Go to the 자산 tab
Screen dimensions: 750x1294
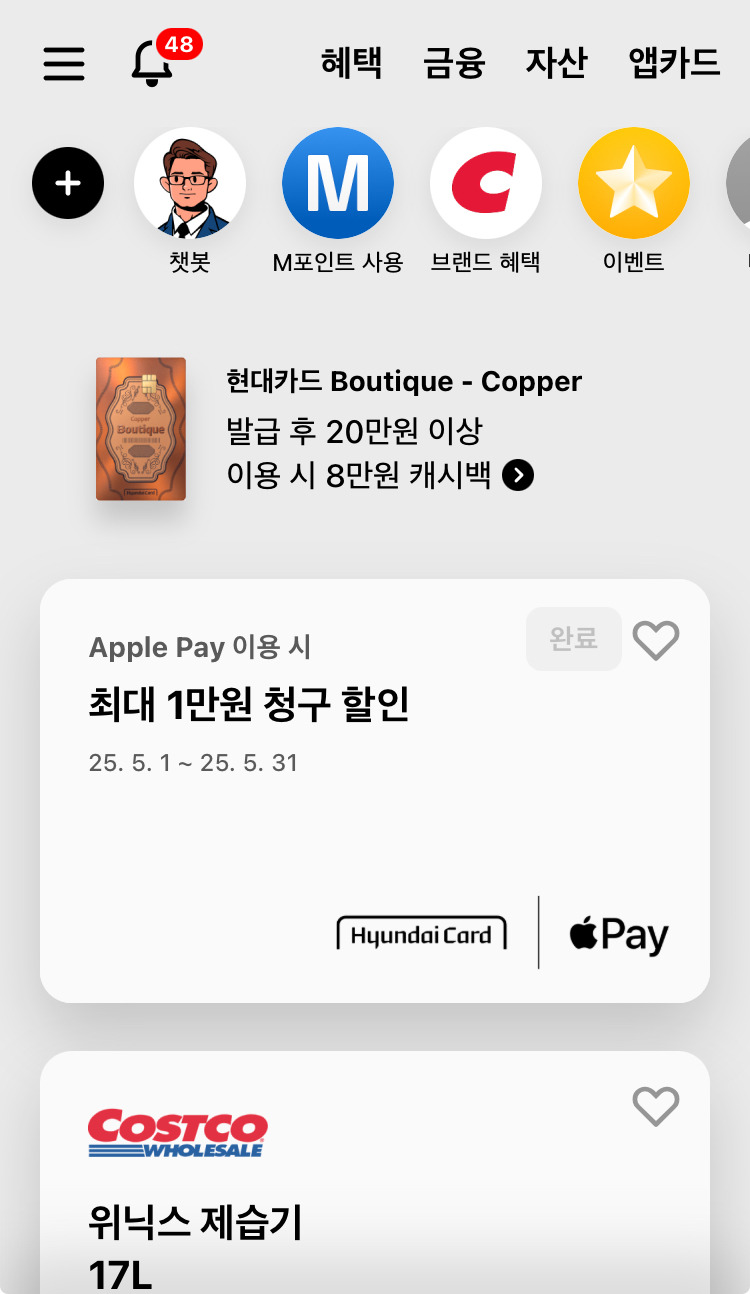[x=556, y=62]
